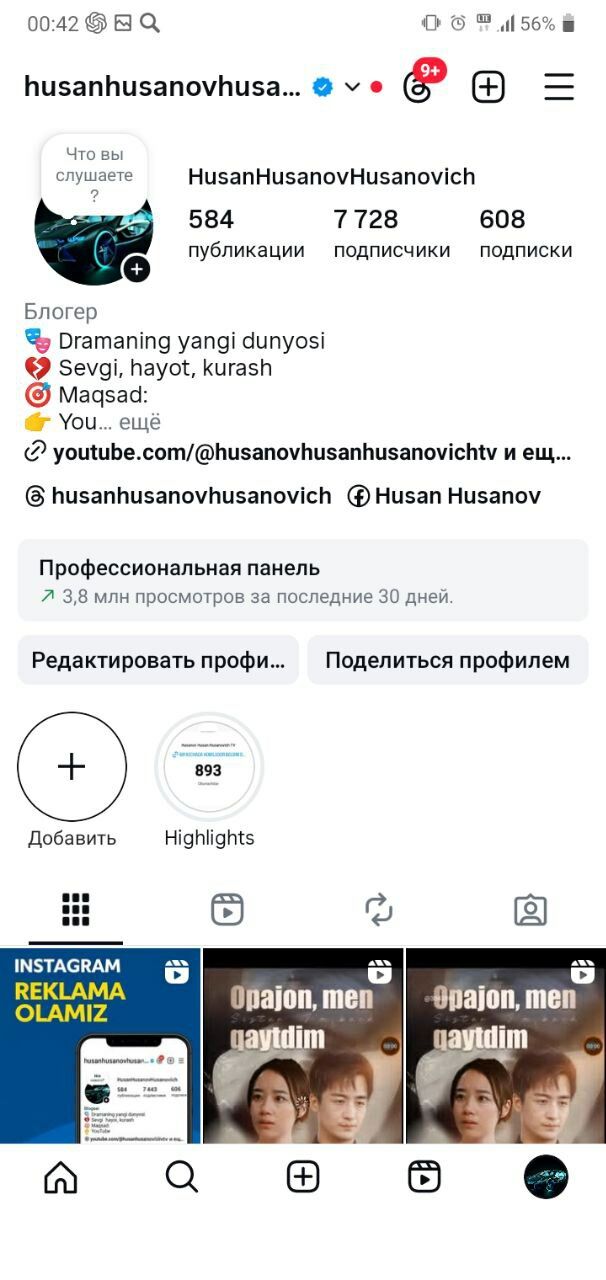Switch to the Reels profile tab
606x1280 pixels.
point(227,910)
